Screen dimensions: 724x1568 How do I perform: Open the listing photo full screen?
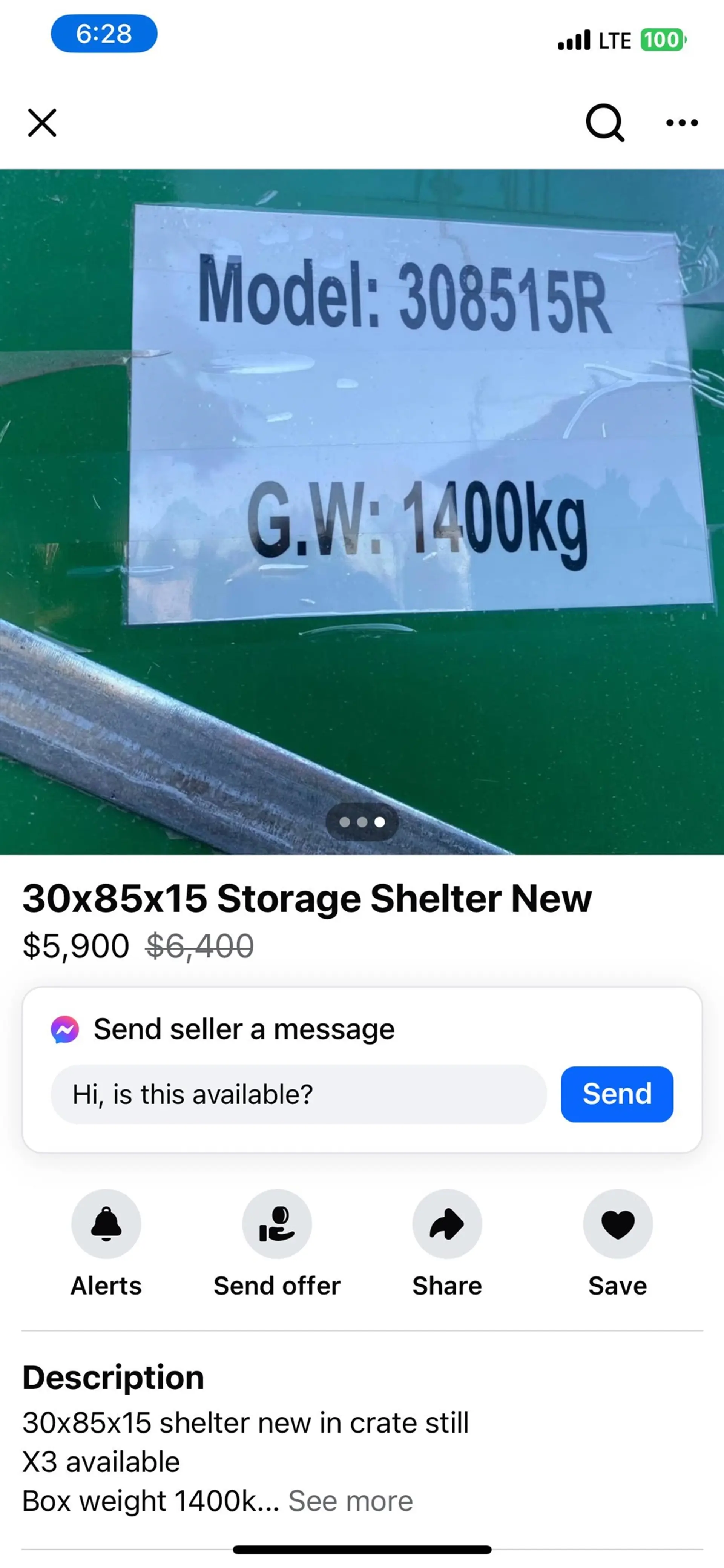click(362, 511)
